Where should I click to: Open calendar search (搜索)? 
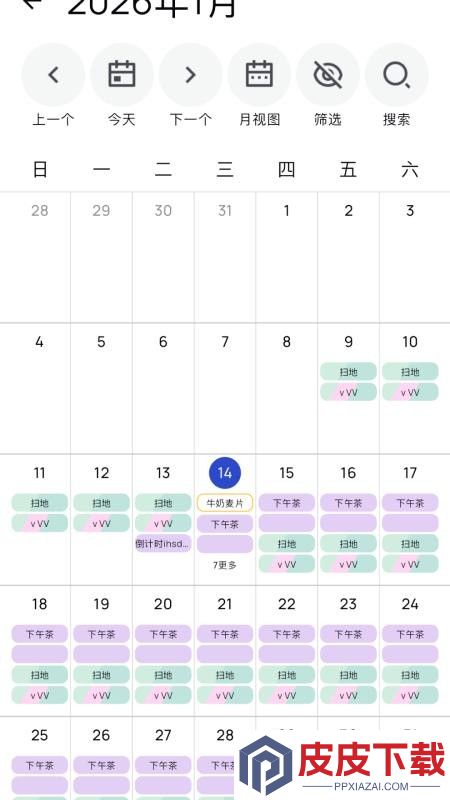click(x=396, y=75)
